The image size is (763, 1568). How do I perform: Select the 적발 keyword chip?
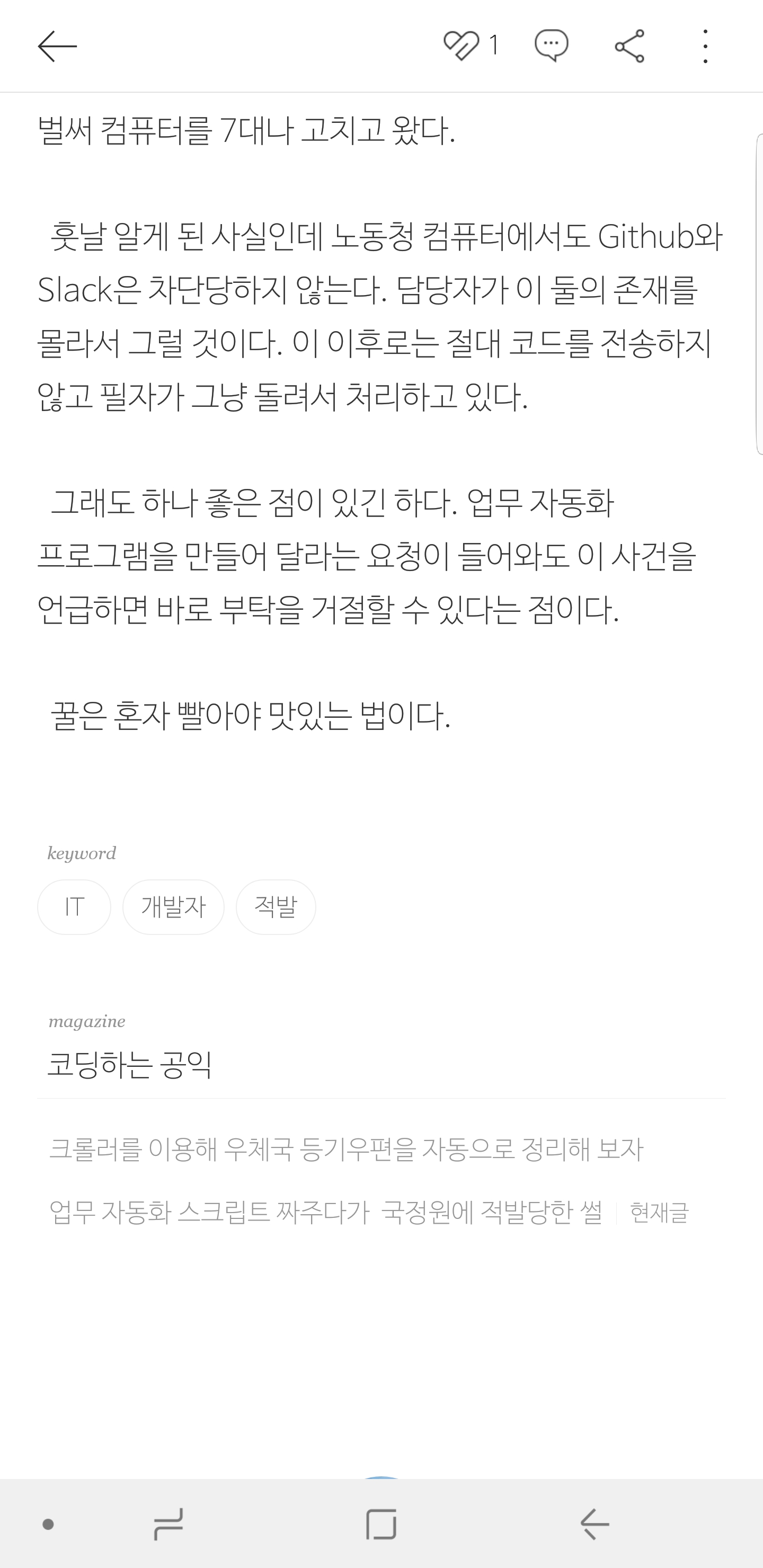[x=276, y=907]
